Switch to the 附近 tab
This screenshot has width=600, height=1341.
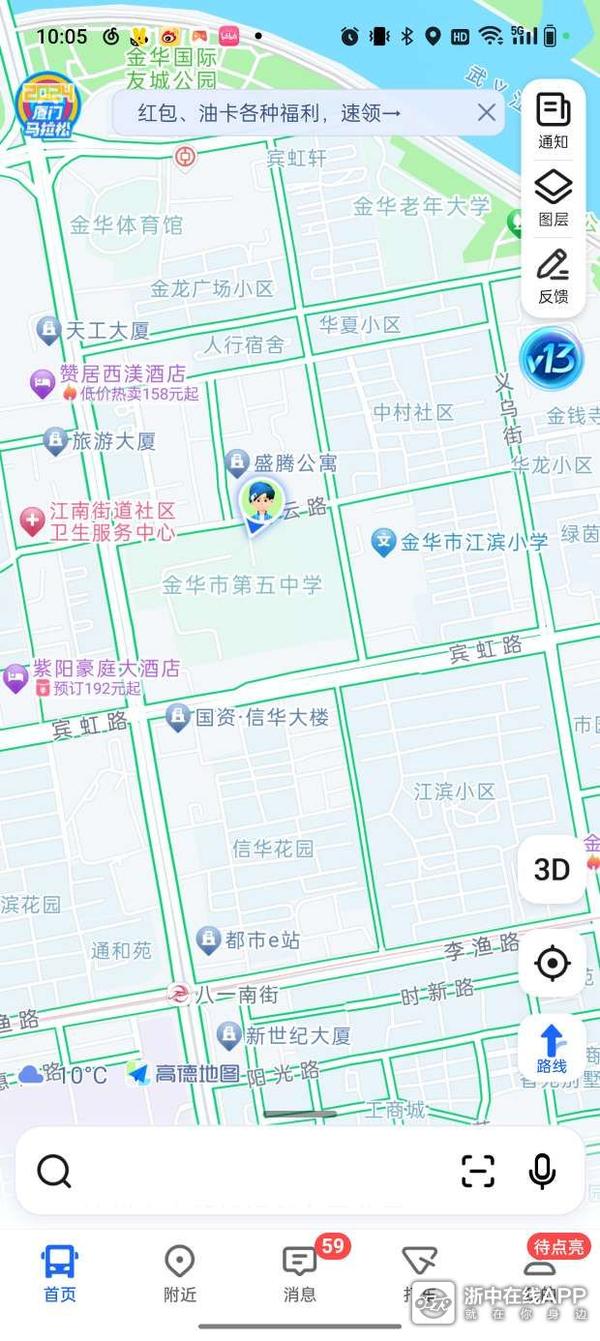point(179,1273)
